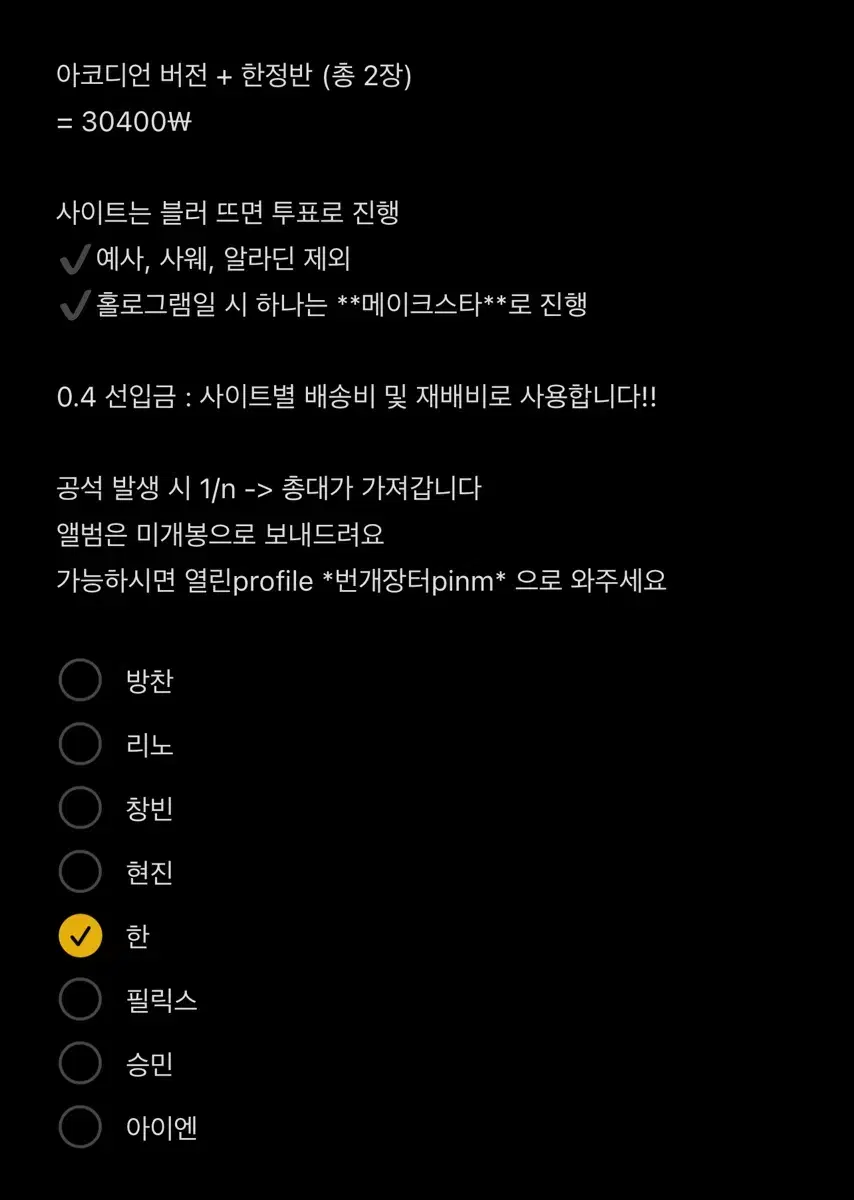Screen dimensions: 854x1200
Task: Click the checkmark before 예사, 사웨, 알라딘 제외
Action: click(70, 260)
